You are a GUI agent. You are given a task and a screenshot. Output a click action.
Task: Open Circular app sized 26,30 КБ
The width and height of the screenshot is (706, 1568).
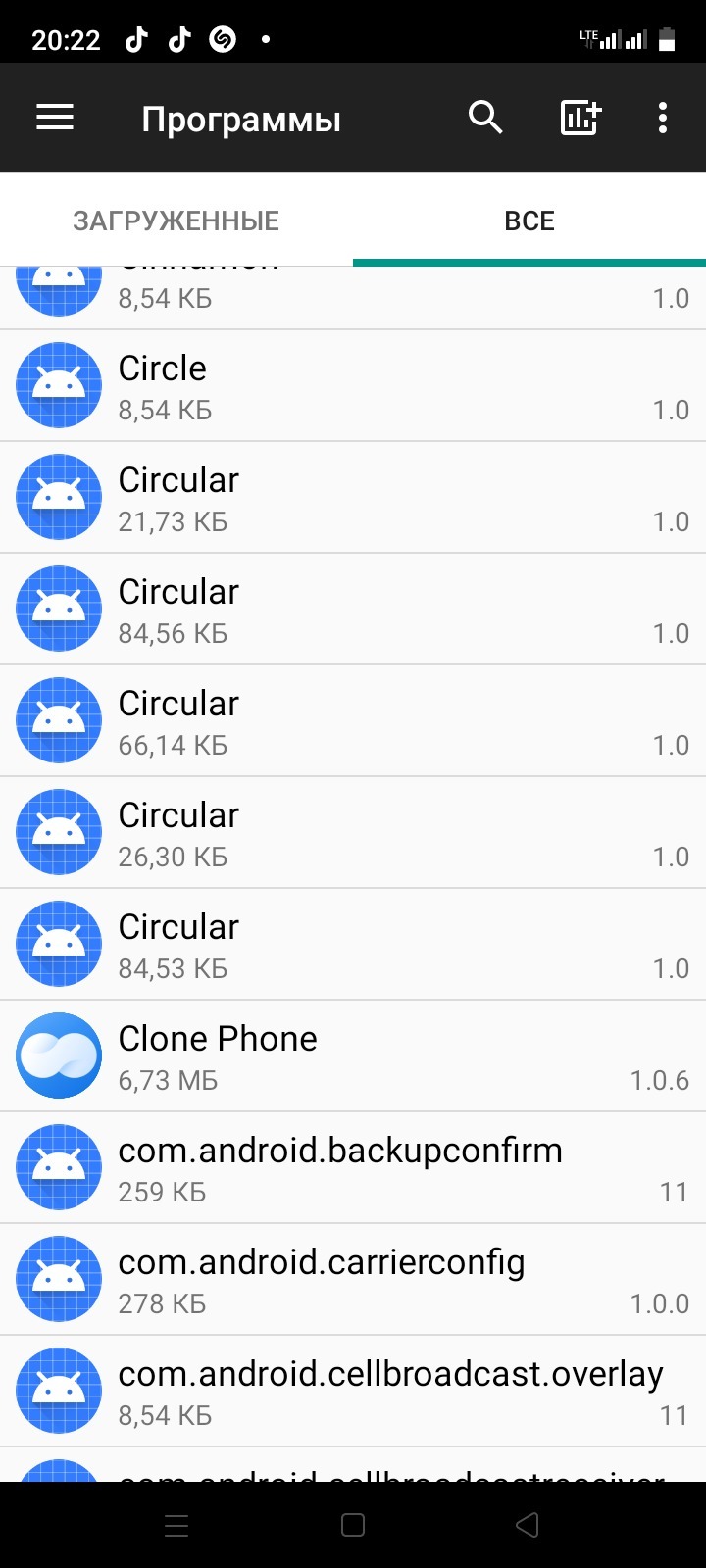click(x=353, y=833)
